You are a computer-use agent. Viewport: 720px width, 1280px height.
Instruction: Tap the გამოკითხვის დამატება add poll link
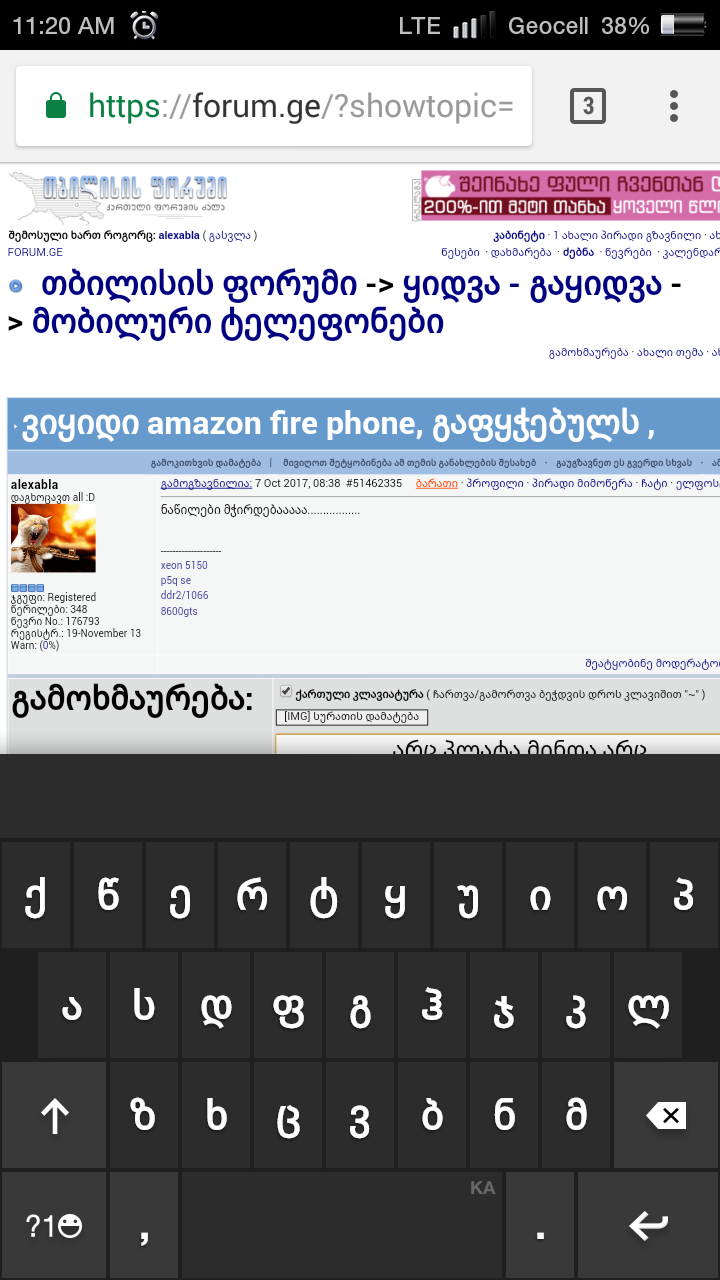207,463
